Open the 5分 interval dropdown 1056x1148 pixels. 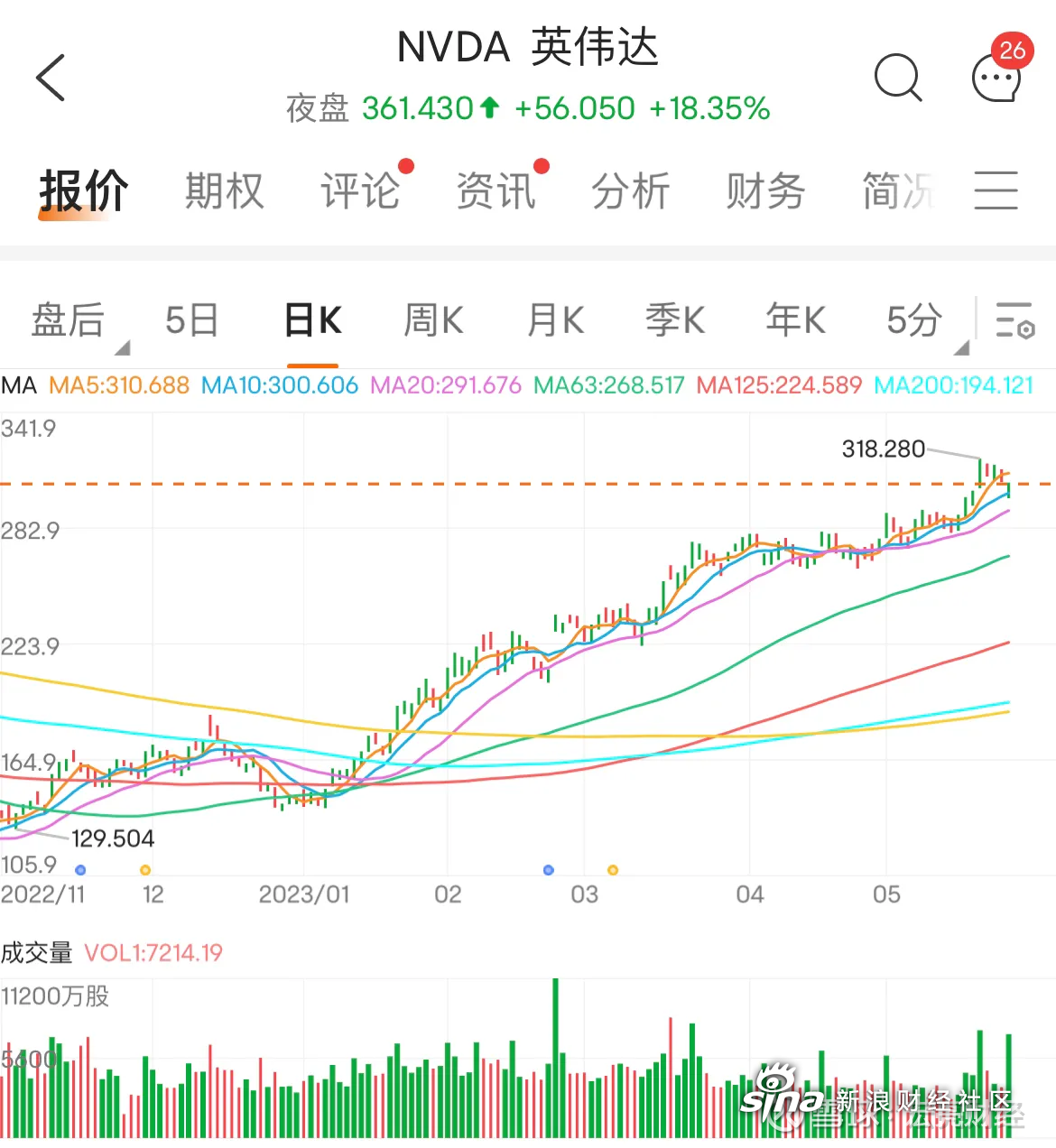916,320
